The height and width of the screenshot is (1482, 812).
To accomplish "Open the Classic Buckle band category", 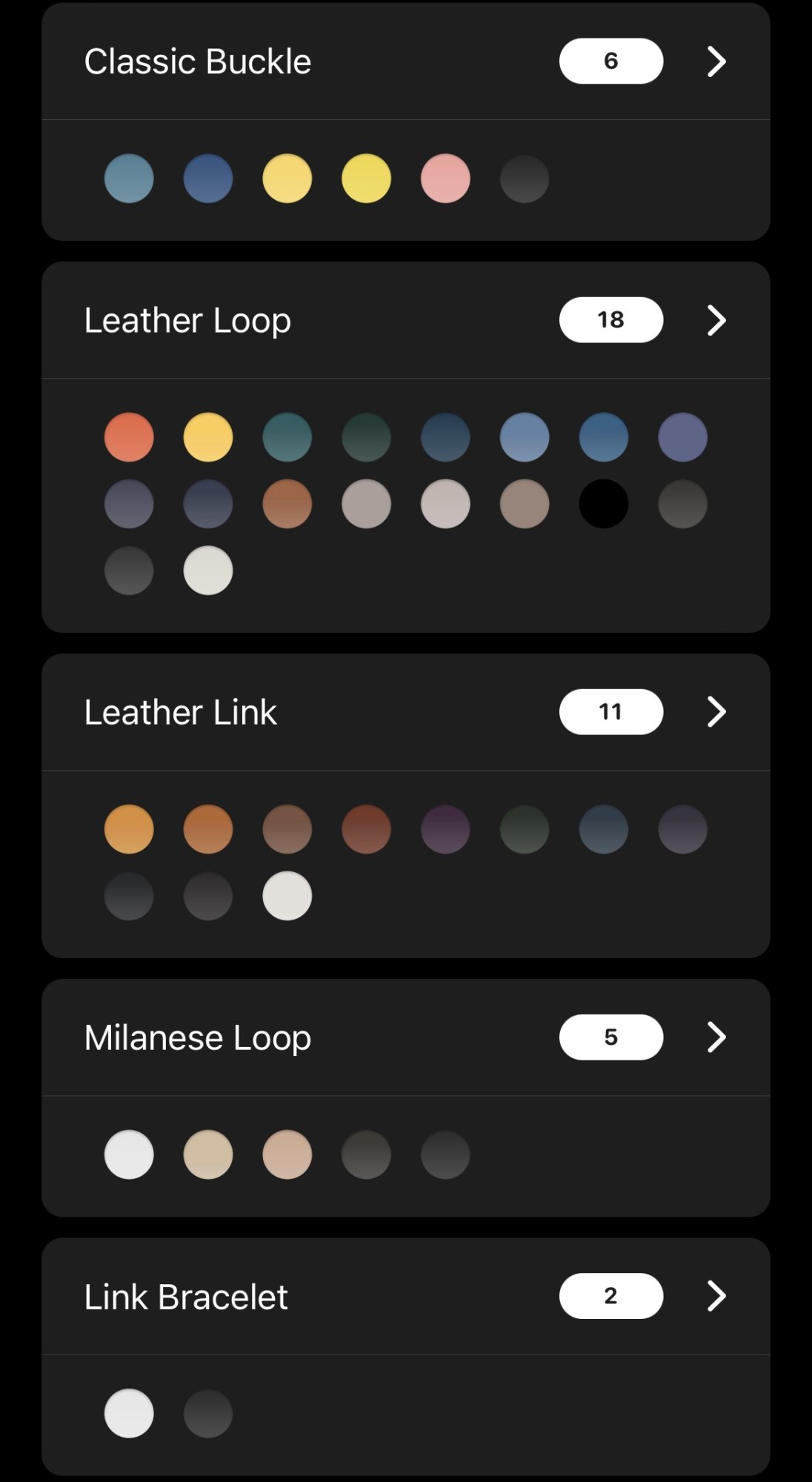I will tap(716, 62).
